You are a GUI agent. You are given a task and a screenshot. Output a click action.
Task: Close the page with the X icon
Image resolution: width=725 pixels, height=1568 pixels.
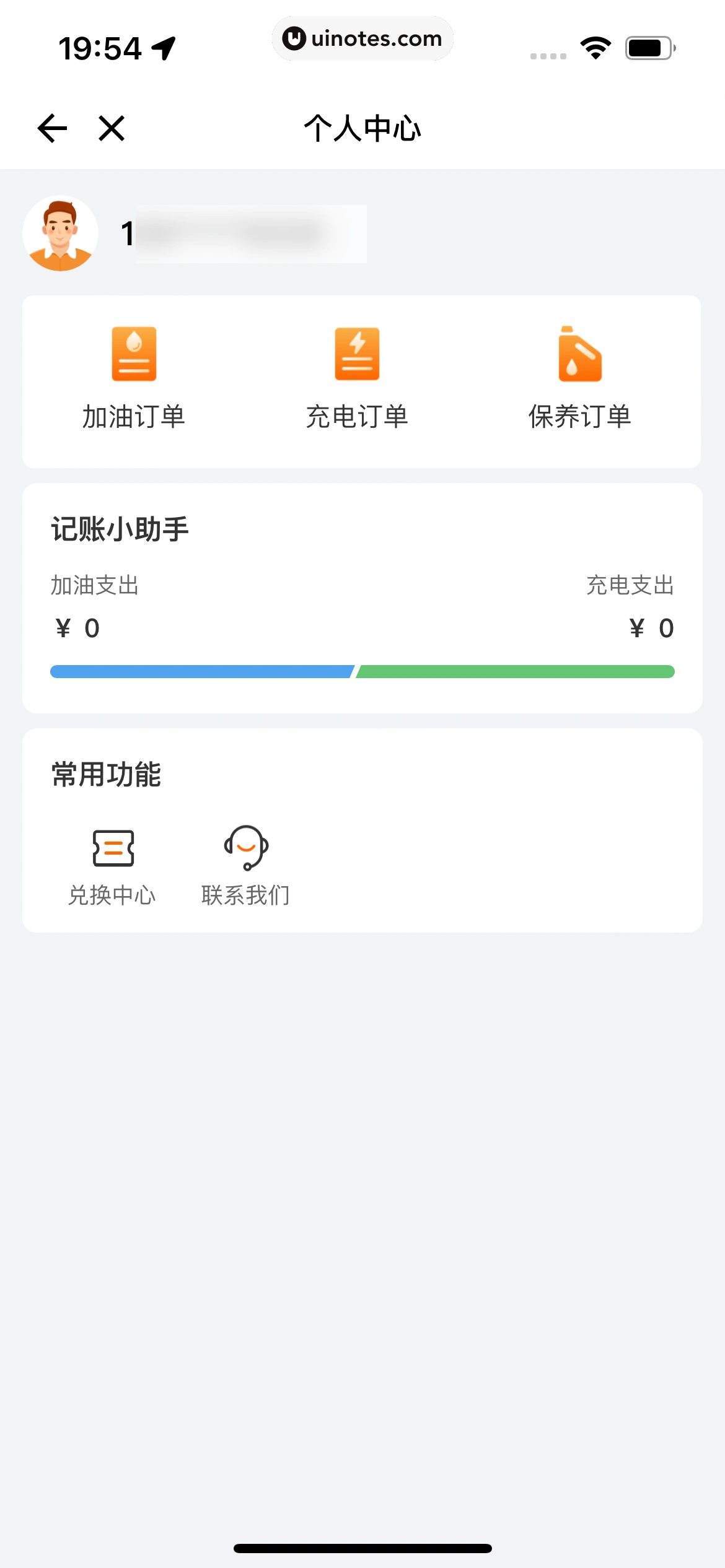pos(110,128)
